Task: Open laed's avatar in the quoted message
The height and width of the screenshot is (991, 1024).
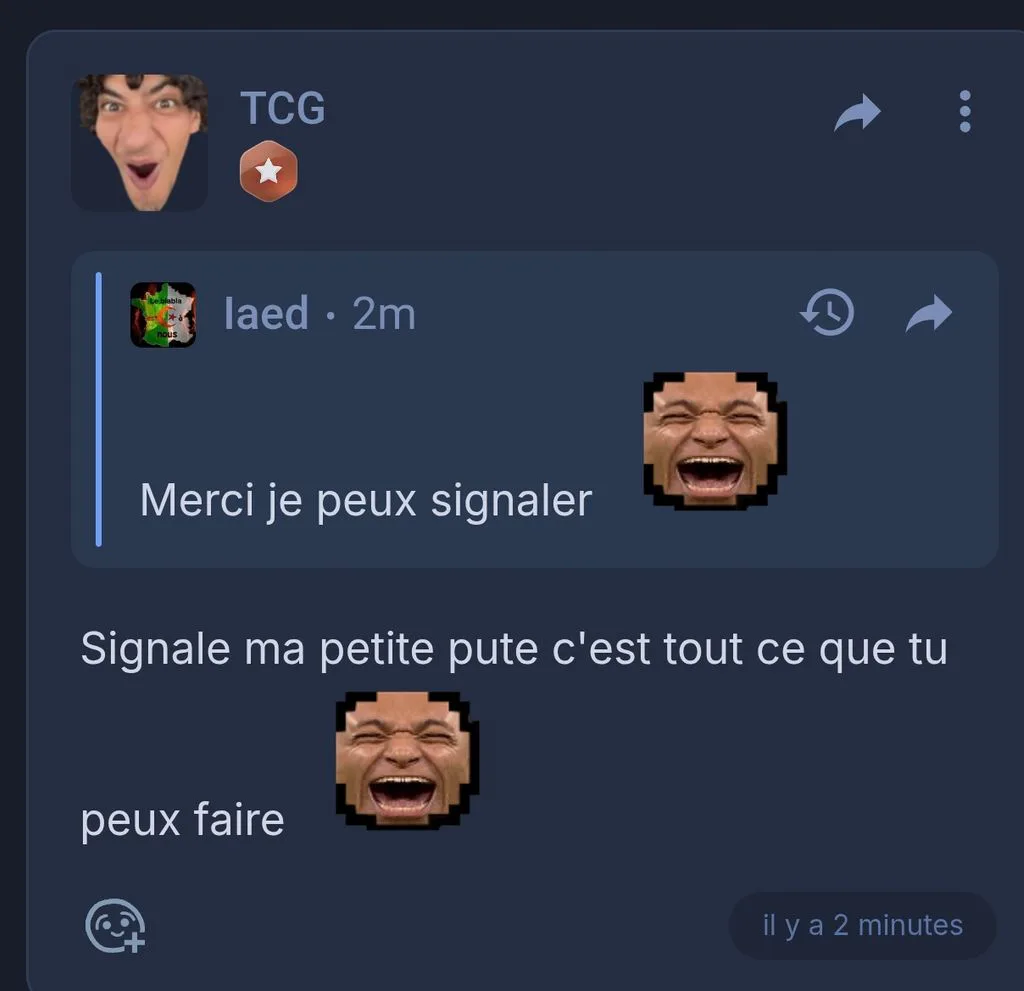Action: pos(163,315)
